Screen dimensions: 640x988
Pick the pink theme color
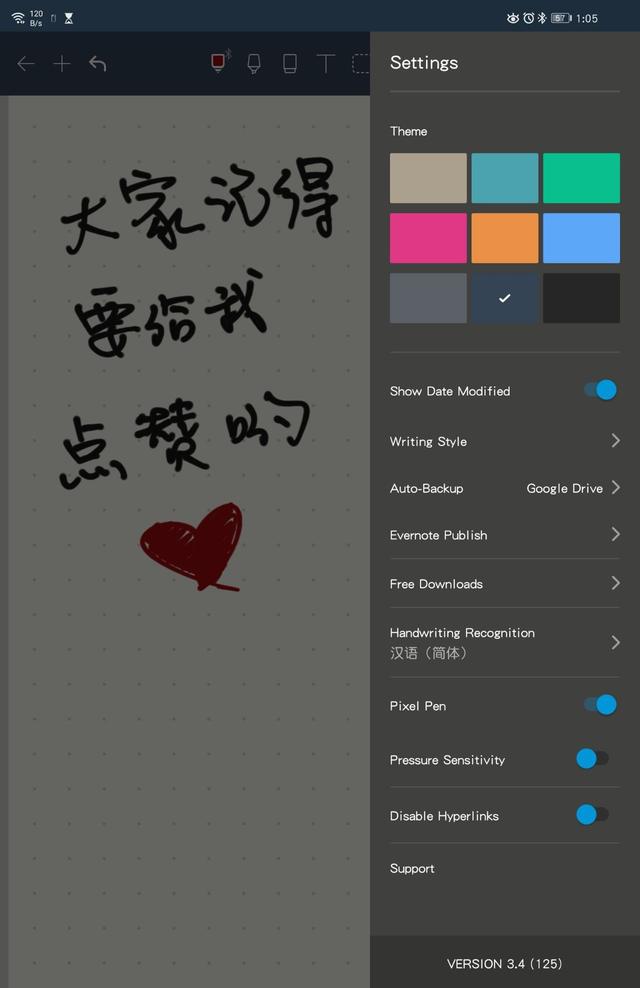pyautogui.click(x=428, y=238)
